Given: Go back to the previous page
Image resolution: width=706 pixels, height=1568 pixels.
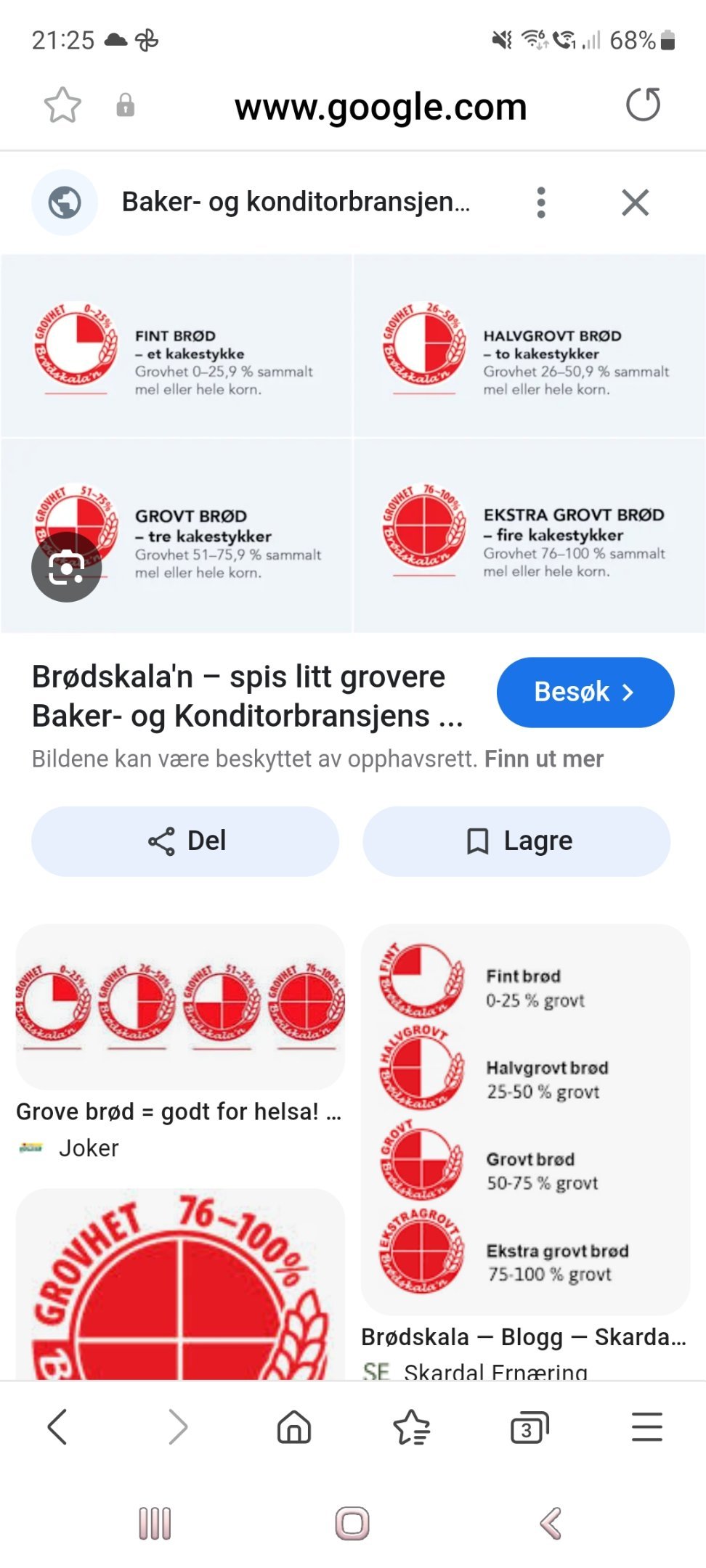Looking at the screenshot, I should [57, 1427].
